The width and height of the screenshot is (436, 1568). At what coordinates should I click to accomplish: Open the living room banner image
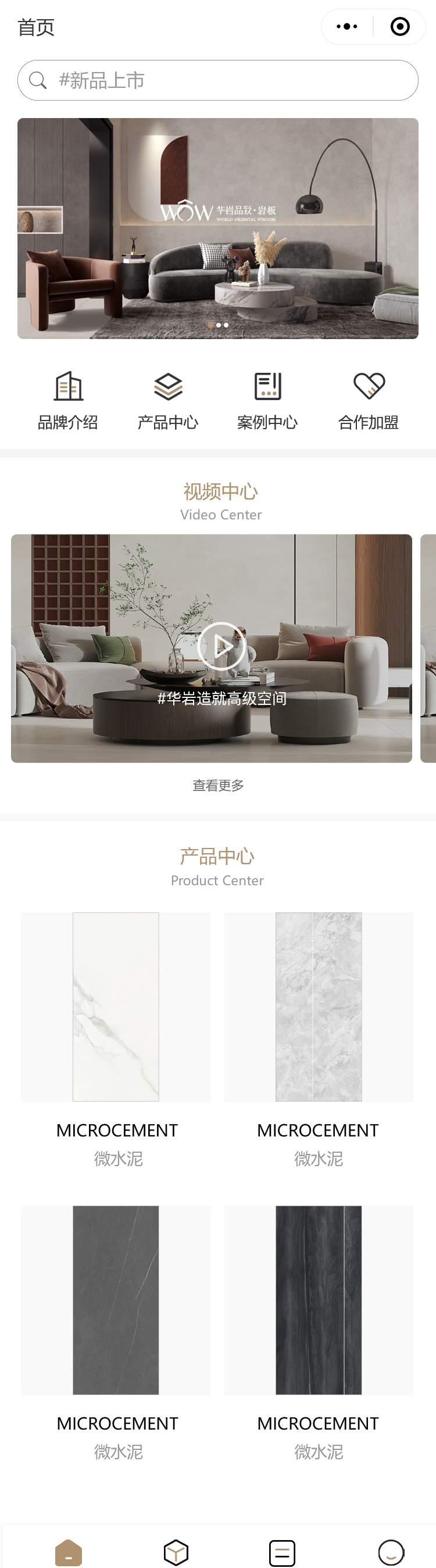pos(217,228)
